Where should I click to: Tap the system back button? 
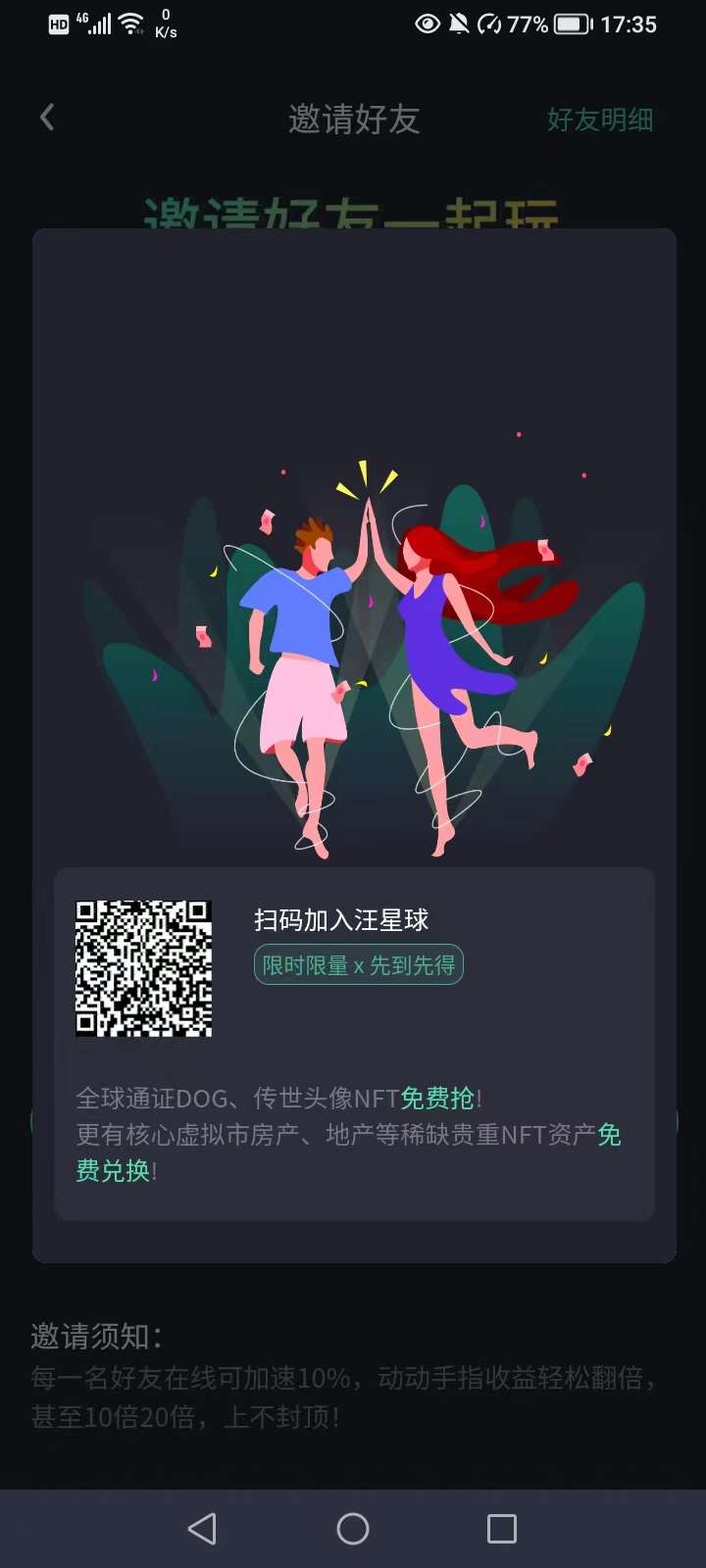click(202, 1529)
